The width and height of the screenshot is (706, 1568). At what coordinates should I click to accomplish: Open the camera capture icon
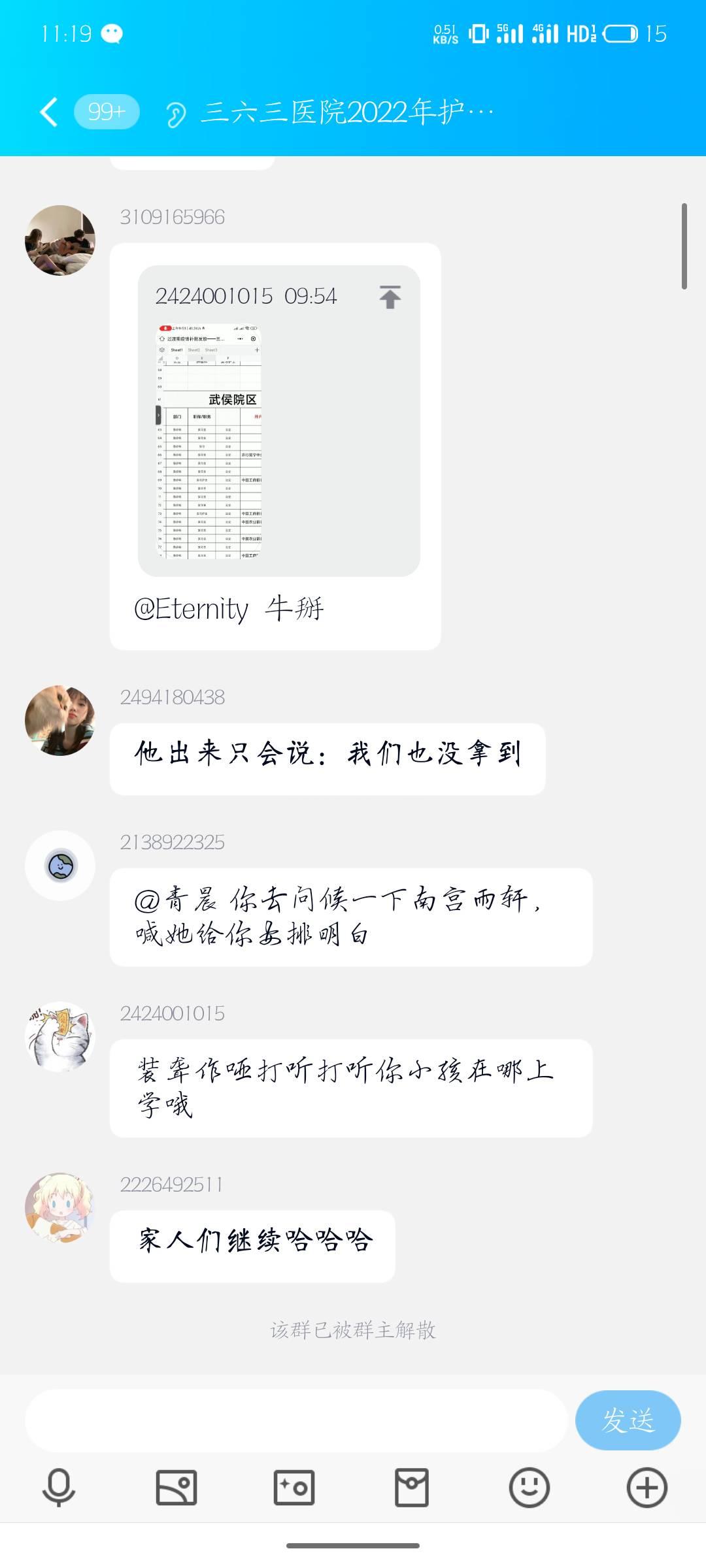click(294, 1488)
